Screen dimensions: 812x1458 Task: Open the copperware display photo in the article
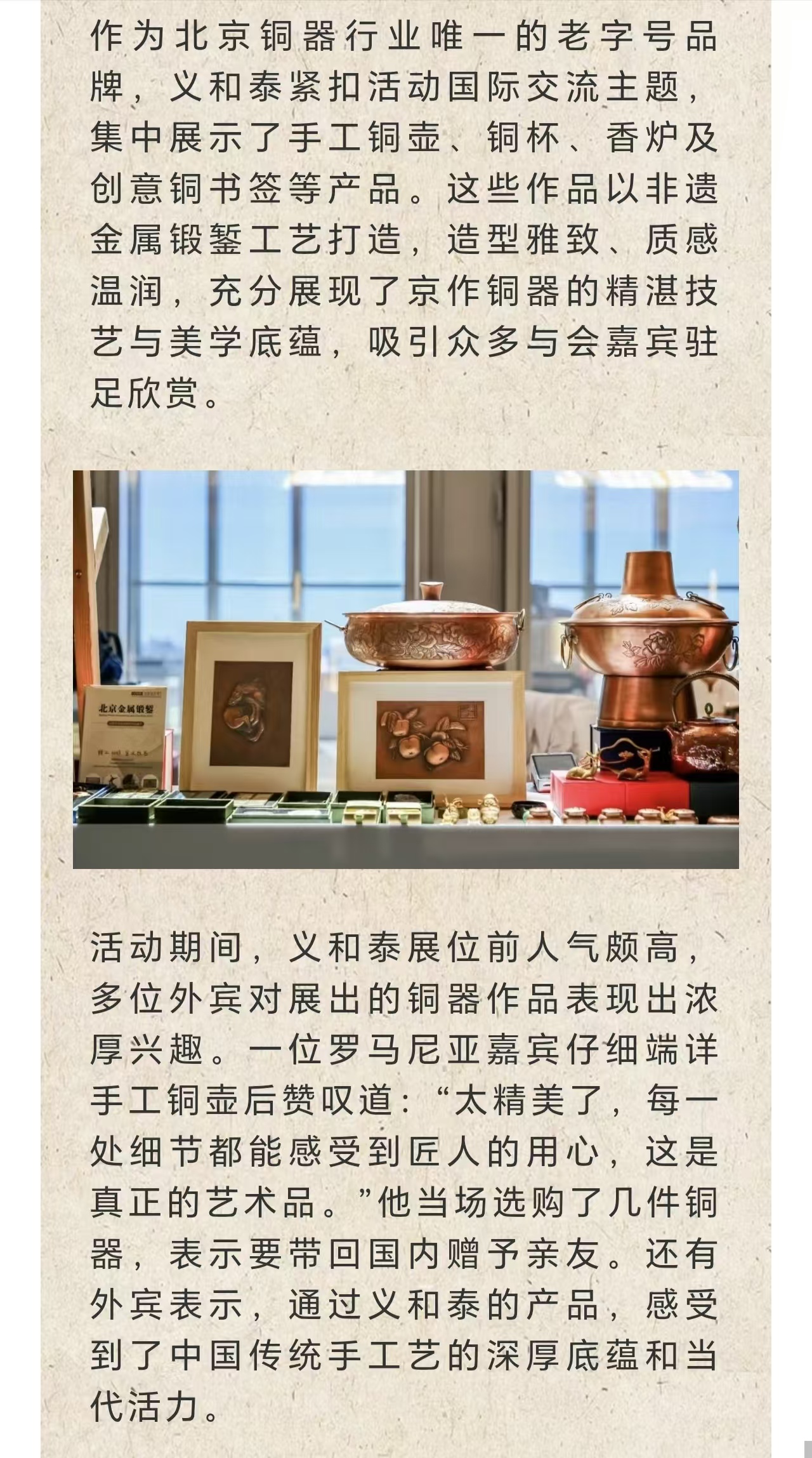point(406,669)
